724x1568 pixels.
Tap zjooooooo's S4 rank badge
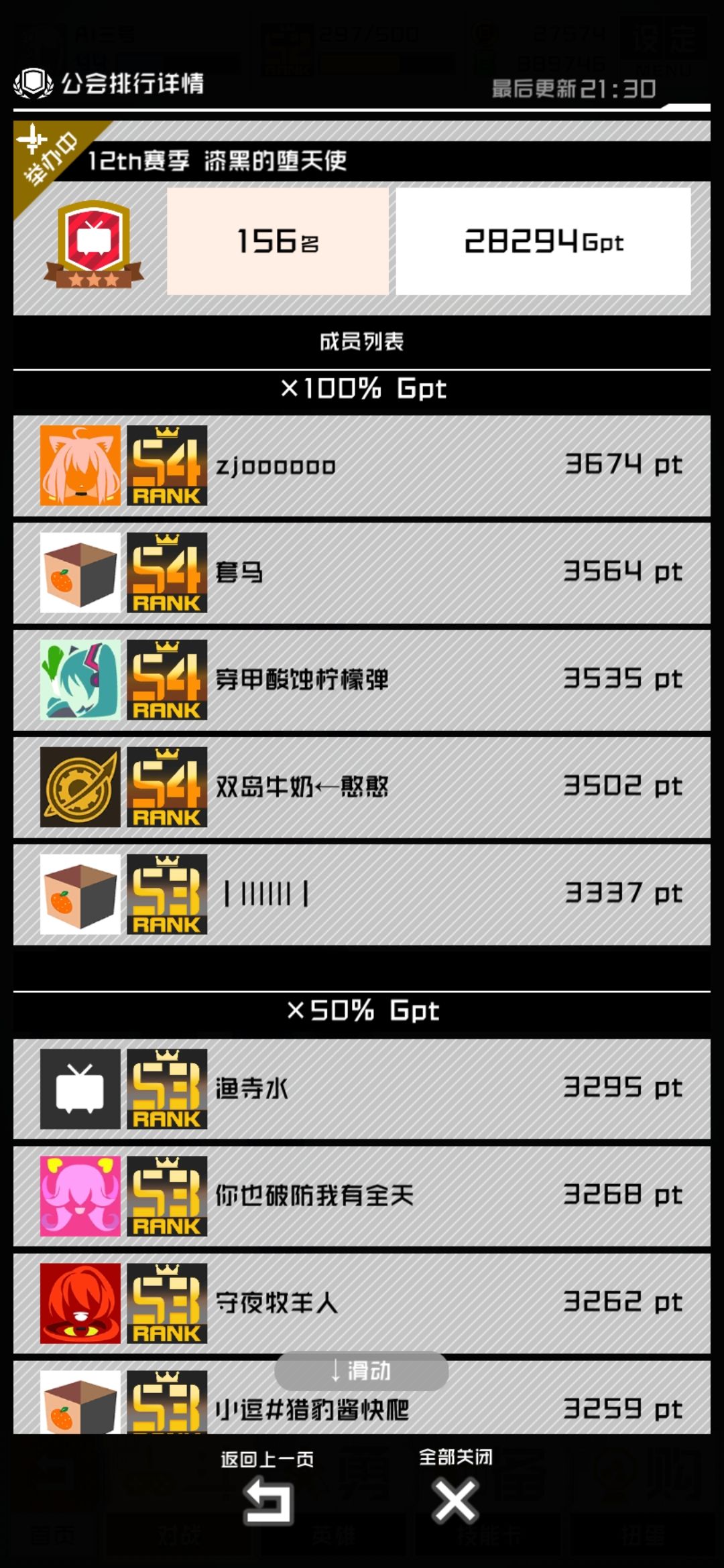click(168, 465)
